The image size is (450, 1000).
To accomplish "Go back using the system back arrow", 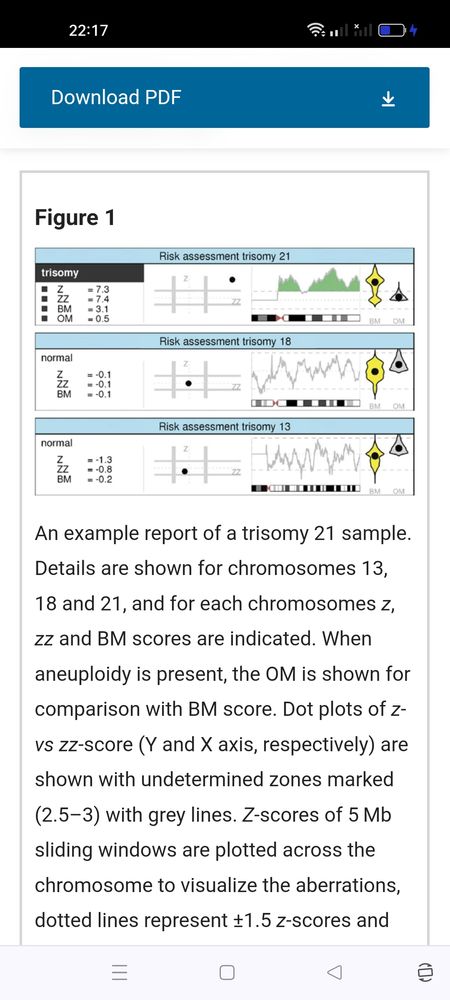I will coord(333,972).
